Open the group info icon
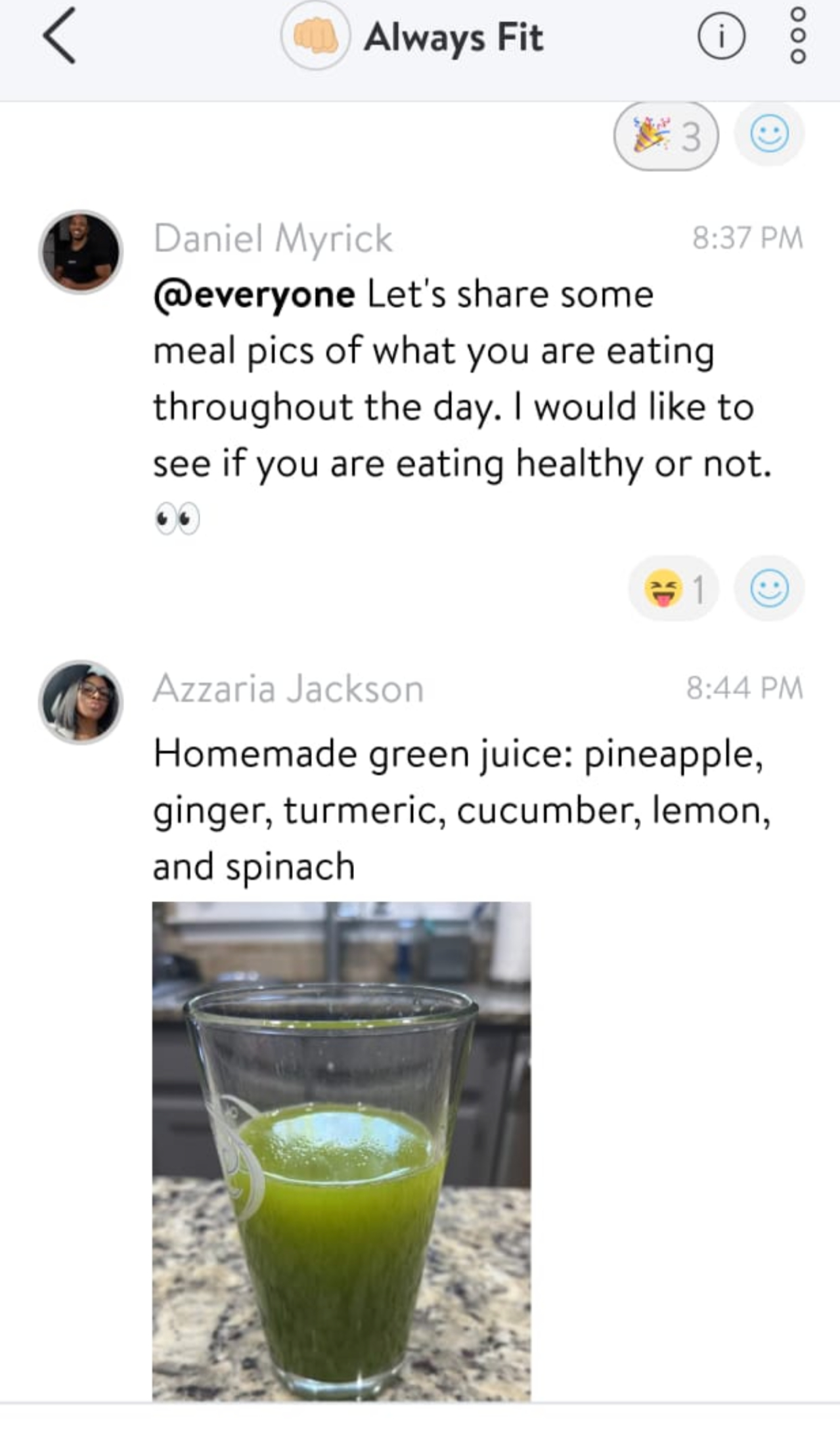The height and width of the screenshot is (1435, 840). (721, 37)
